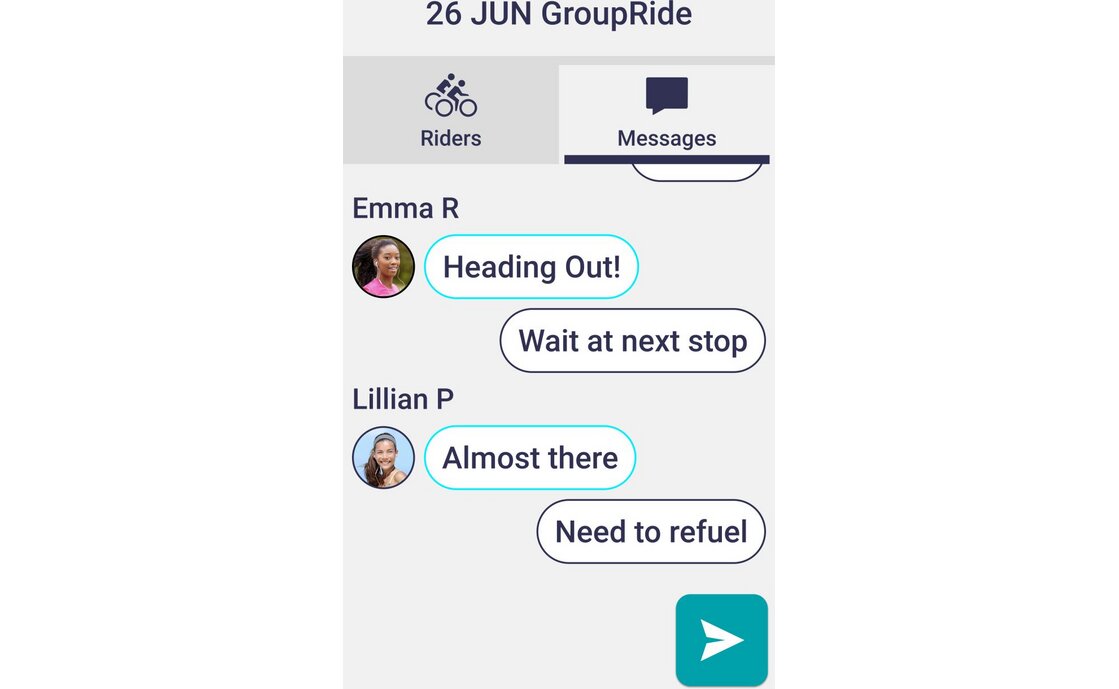Image resolution: width=1119 pixels, height=689 pixels.
Task: Open Emma R's profile photo
Action: [x=383, y=267]
